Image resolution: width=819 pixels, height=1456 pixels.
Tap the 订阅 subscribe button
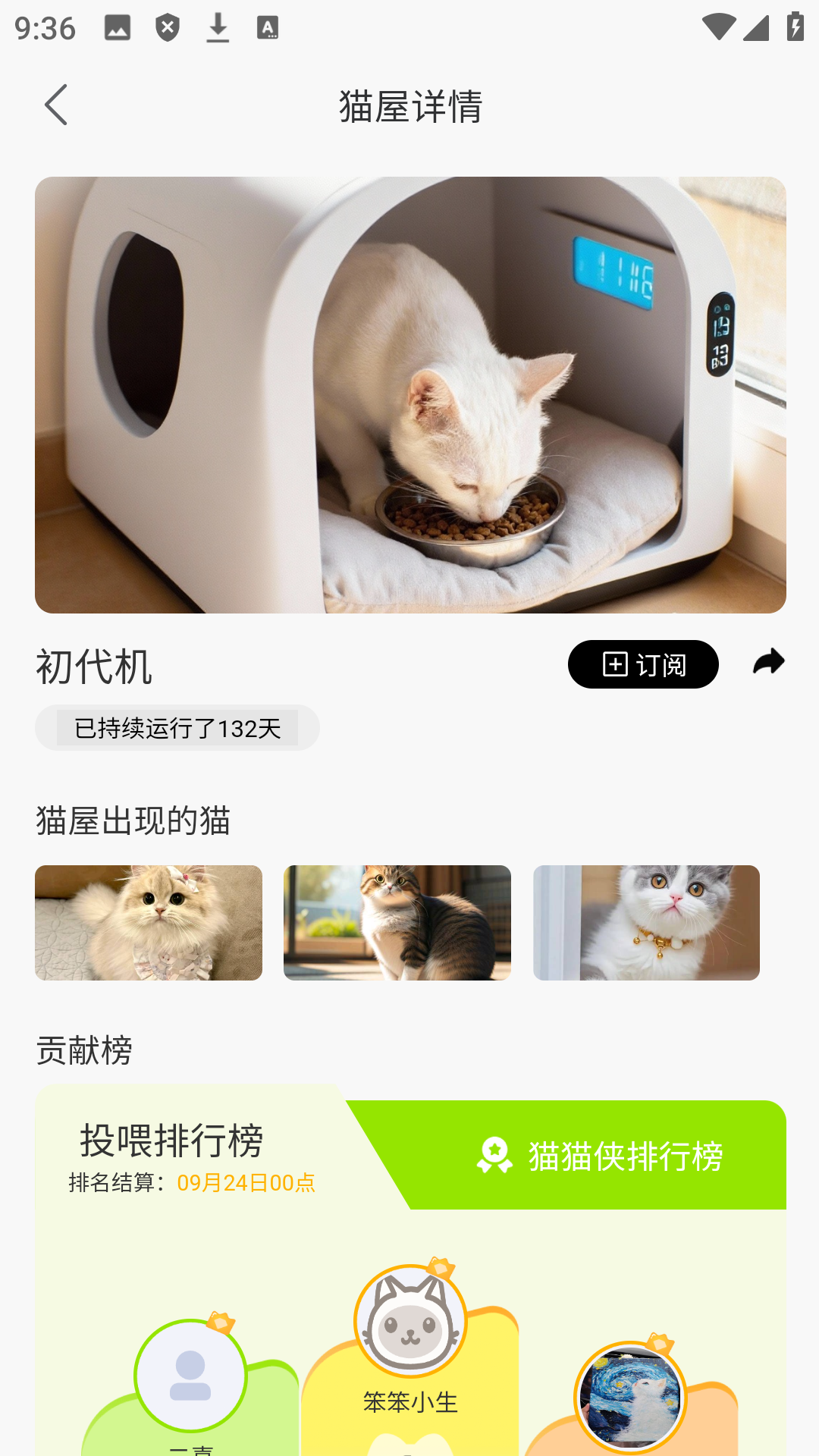[x=642, y=664]
